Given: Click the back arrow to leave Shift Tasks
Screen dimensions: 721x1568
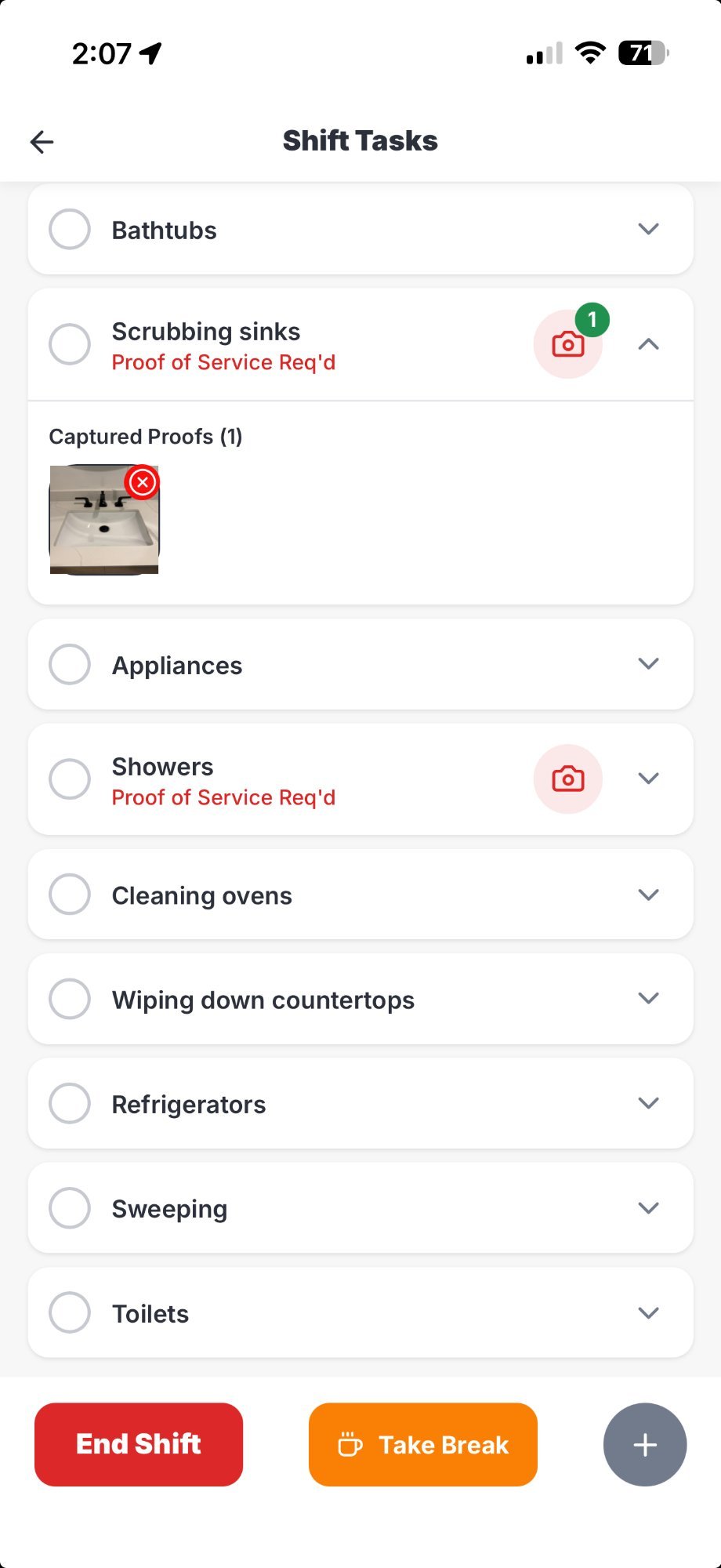Looking at the screenshot, I should click(43, 141).
